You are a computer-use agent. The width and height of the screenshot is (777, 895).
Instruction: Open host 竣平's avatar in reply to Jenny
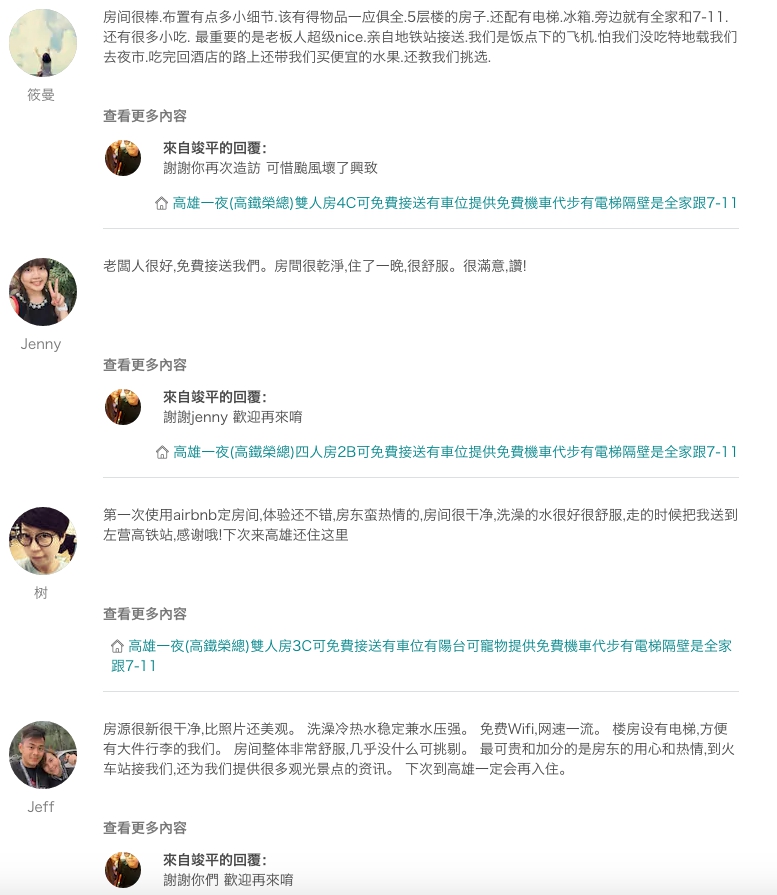(123, 407)
